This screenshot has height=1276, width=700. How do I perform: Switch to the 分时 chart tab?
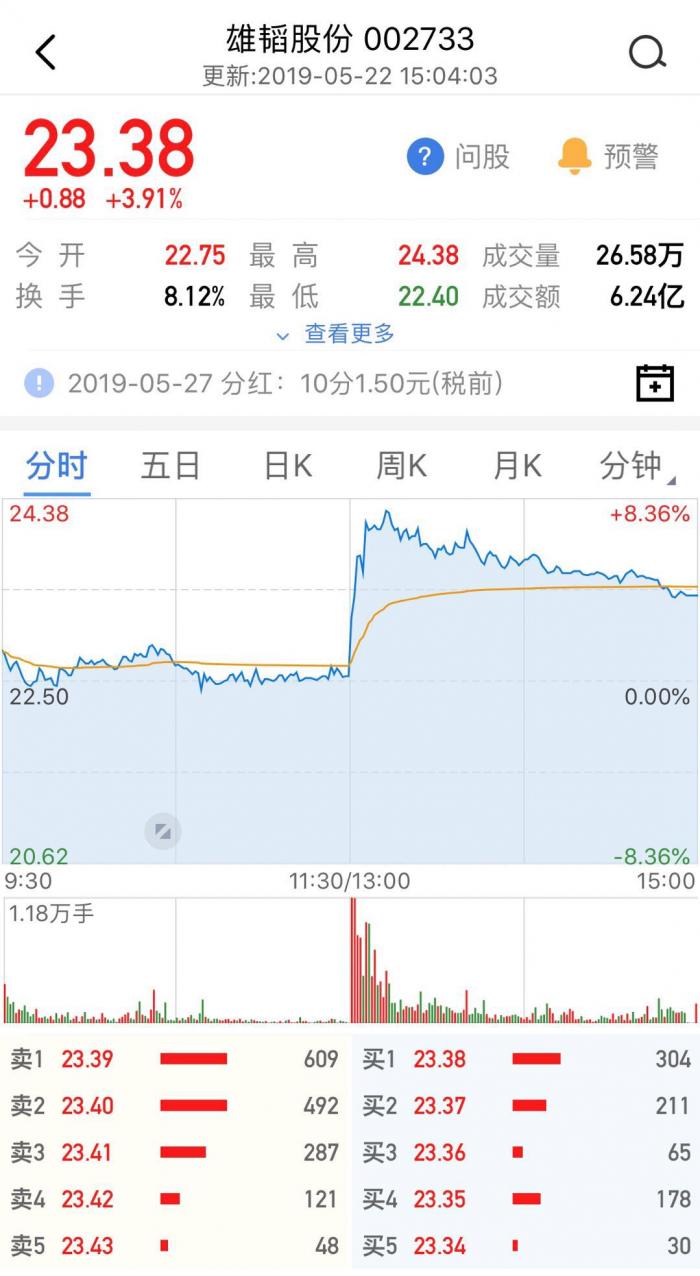click(57, 466)
